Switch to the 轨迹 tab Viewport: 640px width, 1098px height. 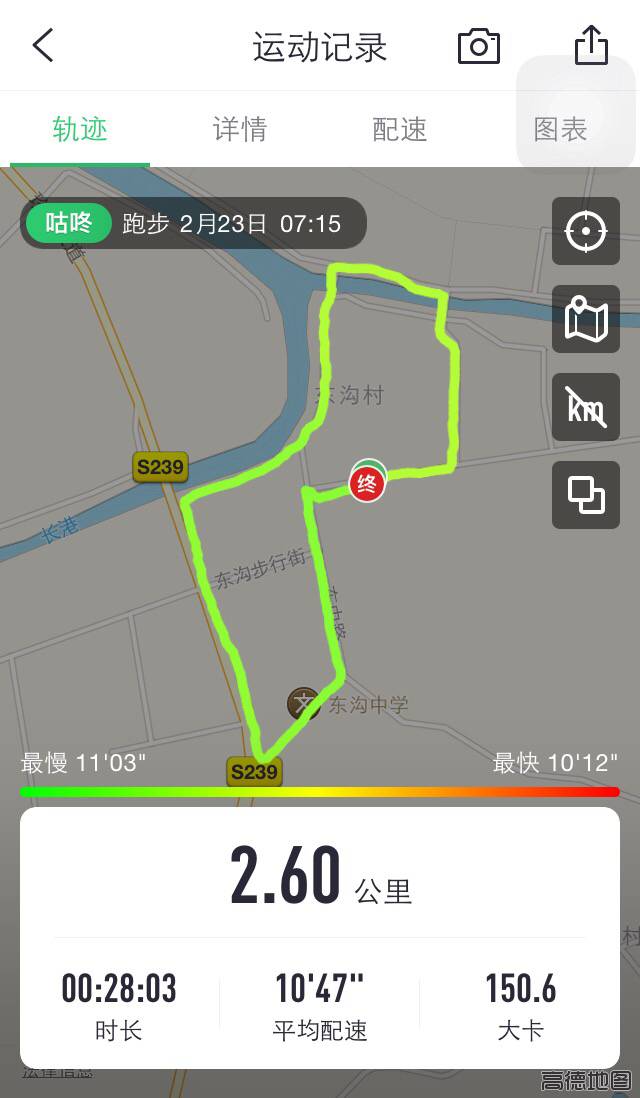[x=80, y=129]
